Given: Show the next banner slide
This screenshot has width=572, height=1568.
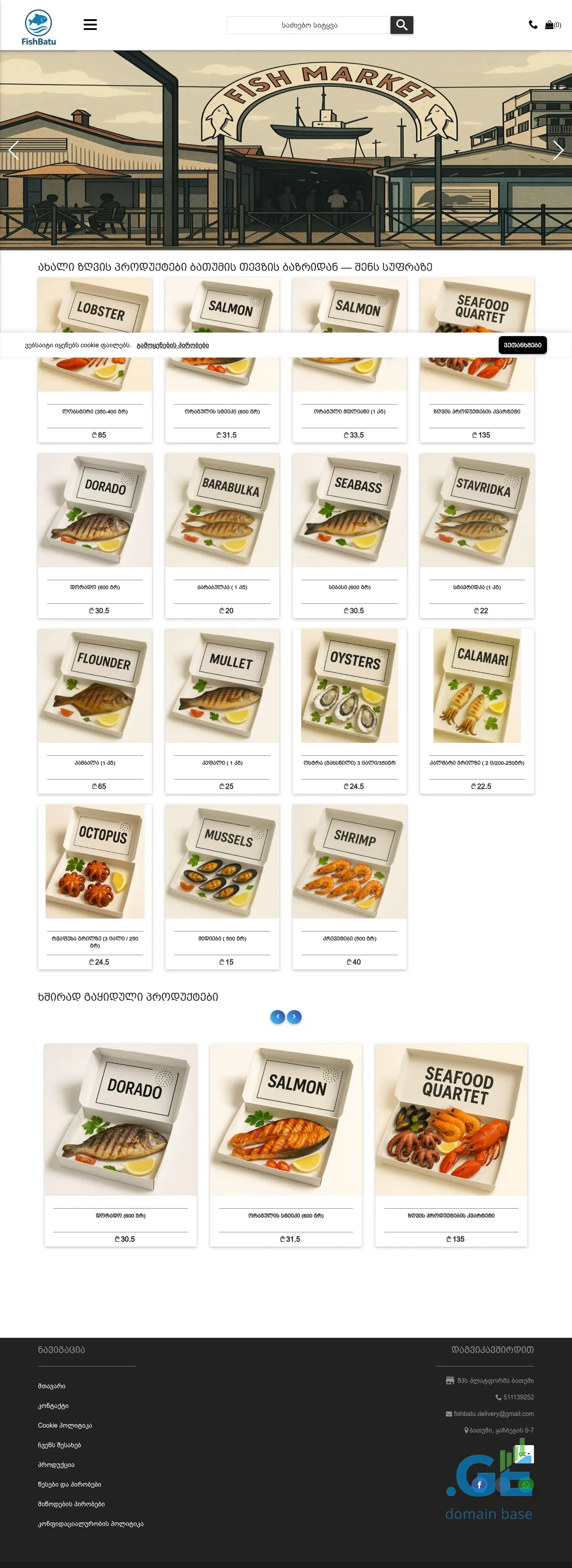Looking at the screenshot, I should coord(558,150).
